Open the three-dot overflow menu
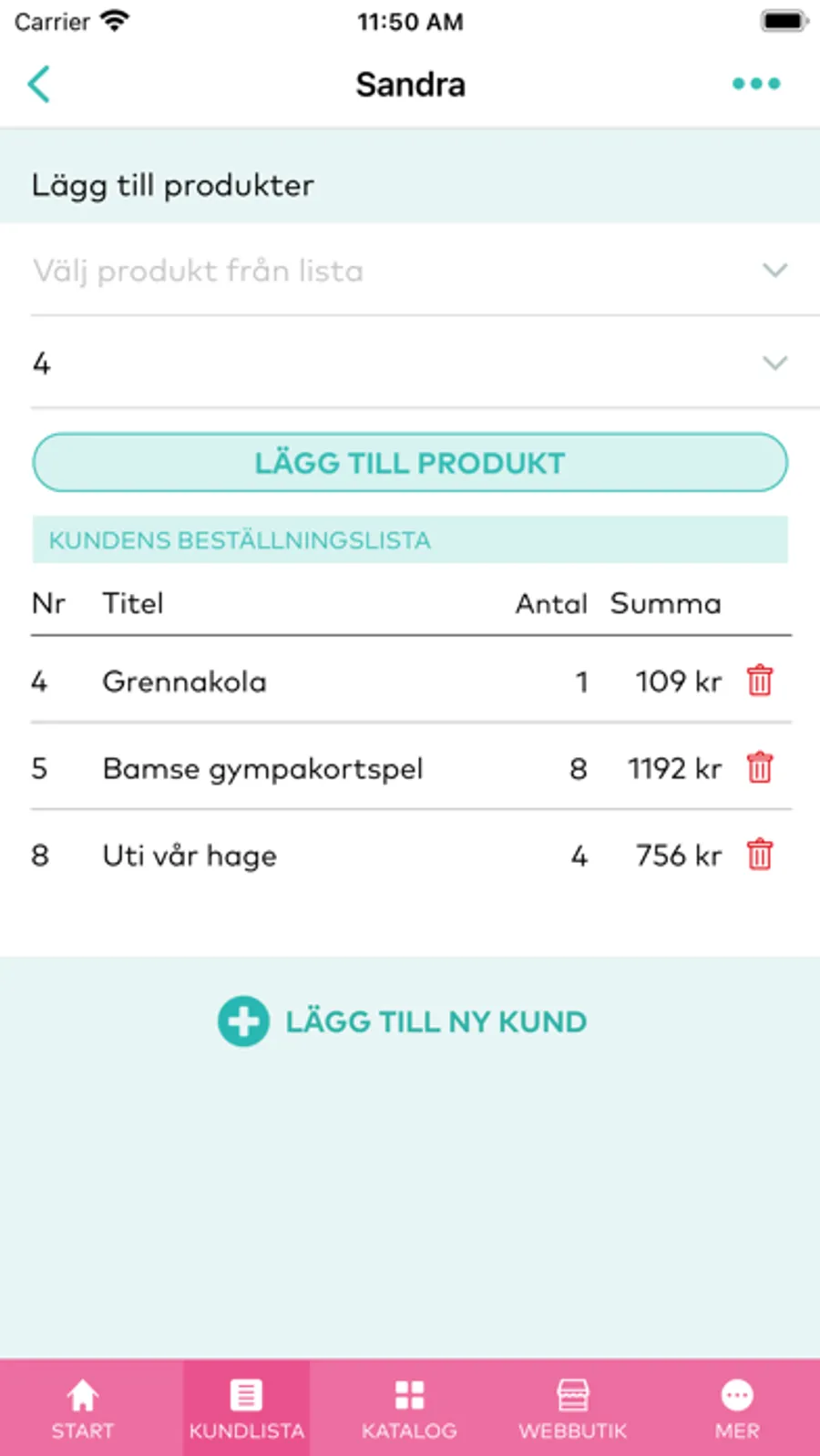Image resolution: width=820 pixels, height=1456 pixels. [755, 84]
